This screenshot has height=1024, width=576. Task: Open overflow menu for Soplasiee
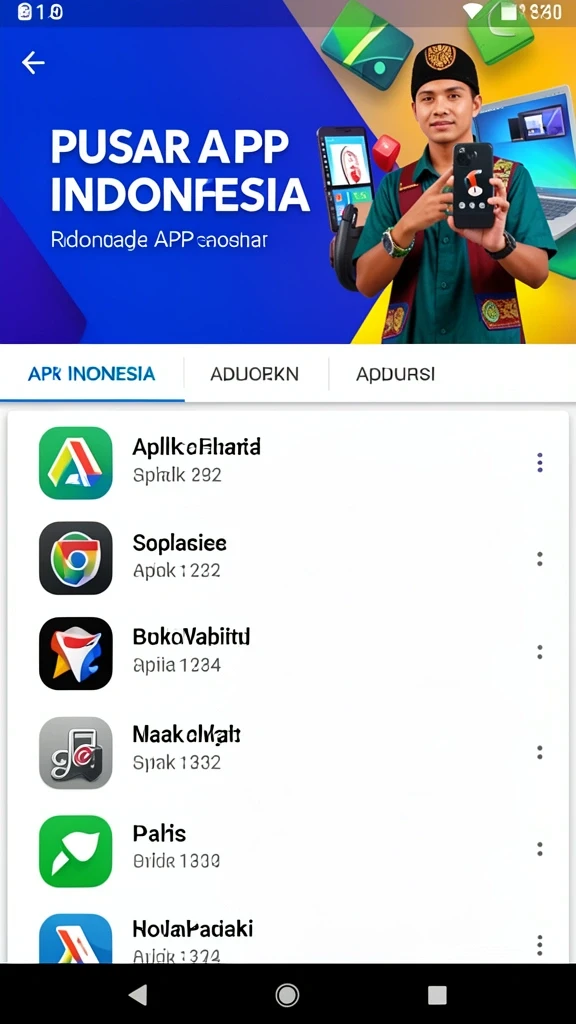click(539, 558)
